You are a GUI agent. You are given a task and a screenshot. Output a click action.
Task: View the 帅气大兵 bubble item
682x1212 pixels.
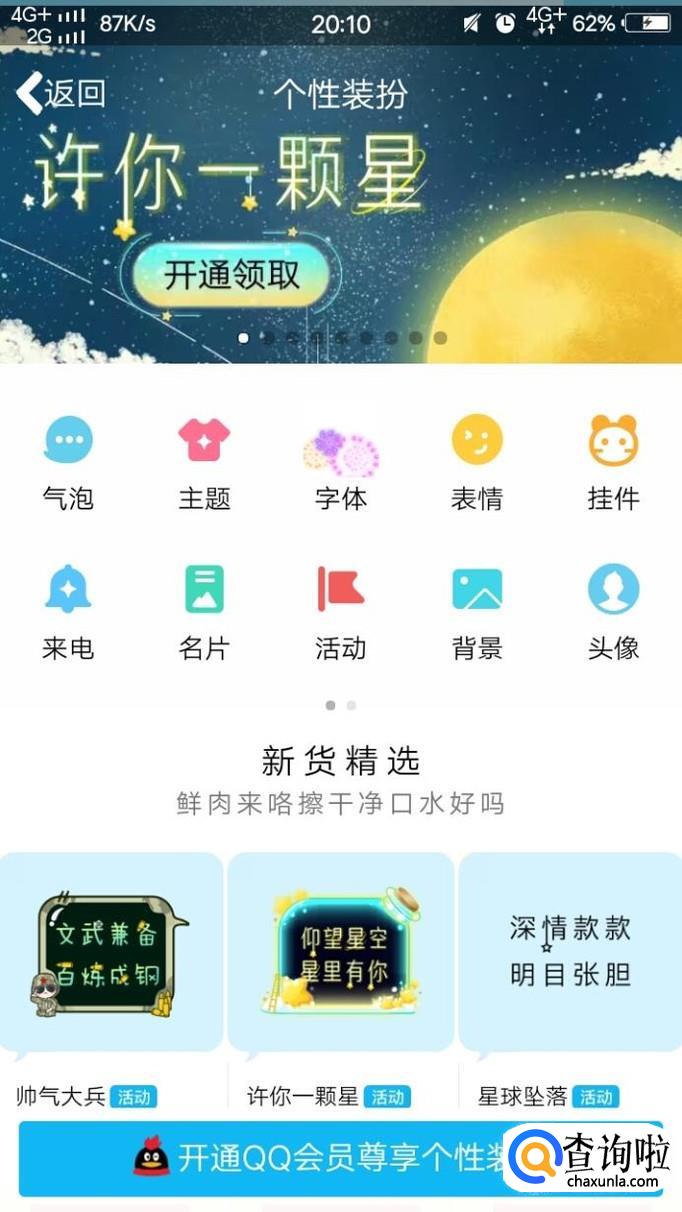111,955
